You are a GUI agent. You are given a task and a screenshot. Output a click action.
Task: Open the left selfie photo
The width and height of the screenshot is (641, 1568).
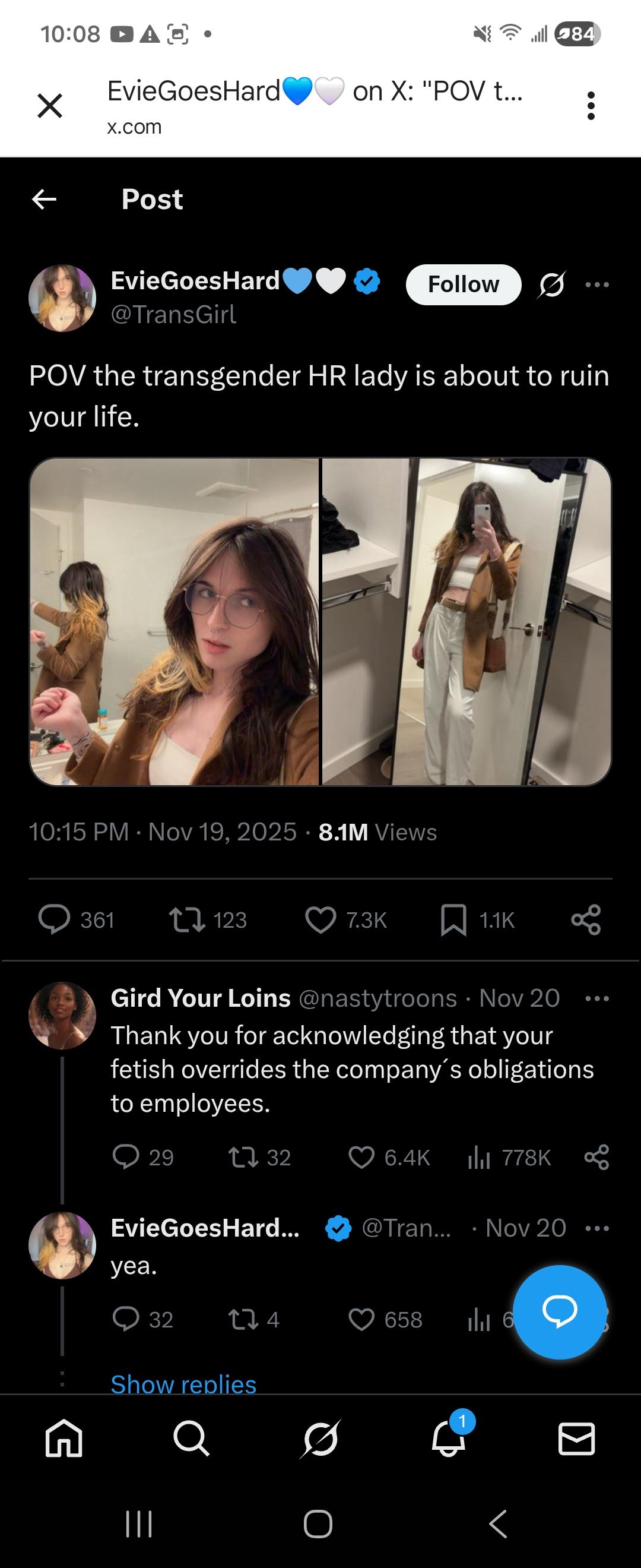174,621
